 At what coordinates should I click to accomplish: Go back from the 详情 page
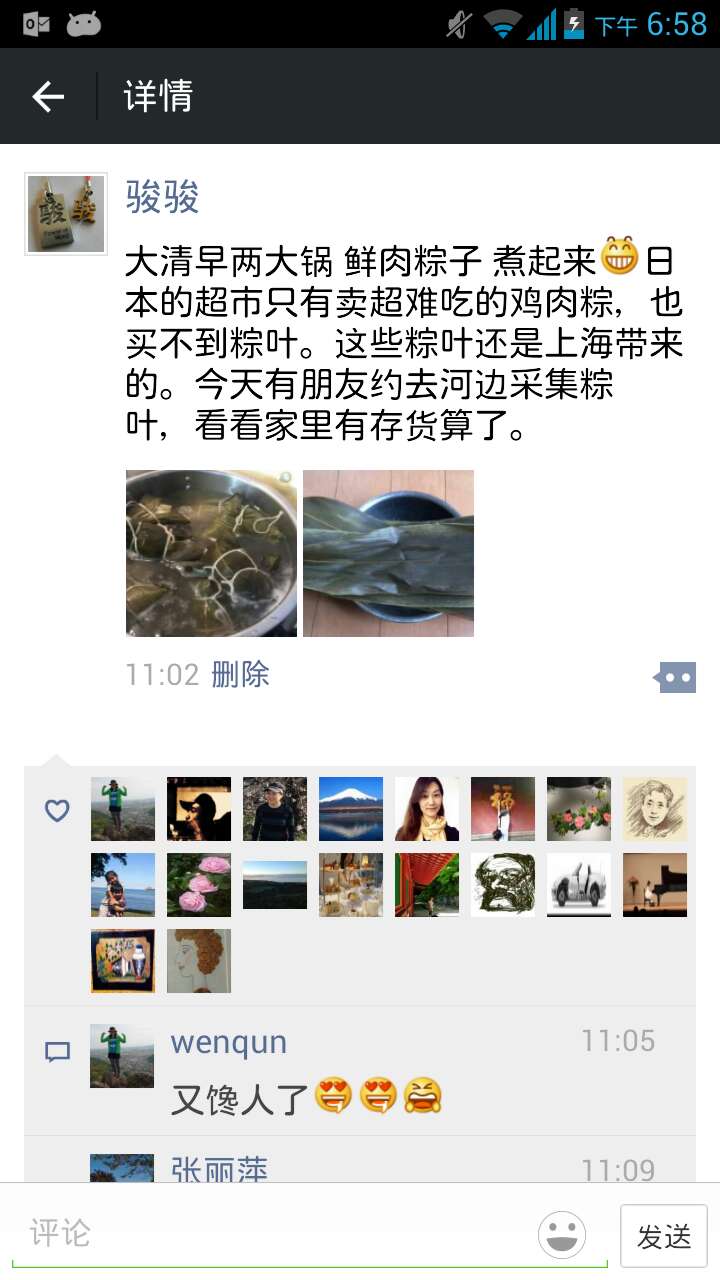[x=48, y=96]
